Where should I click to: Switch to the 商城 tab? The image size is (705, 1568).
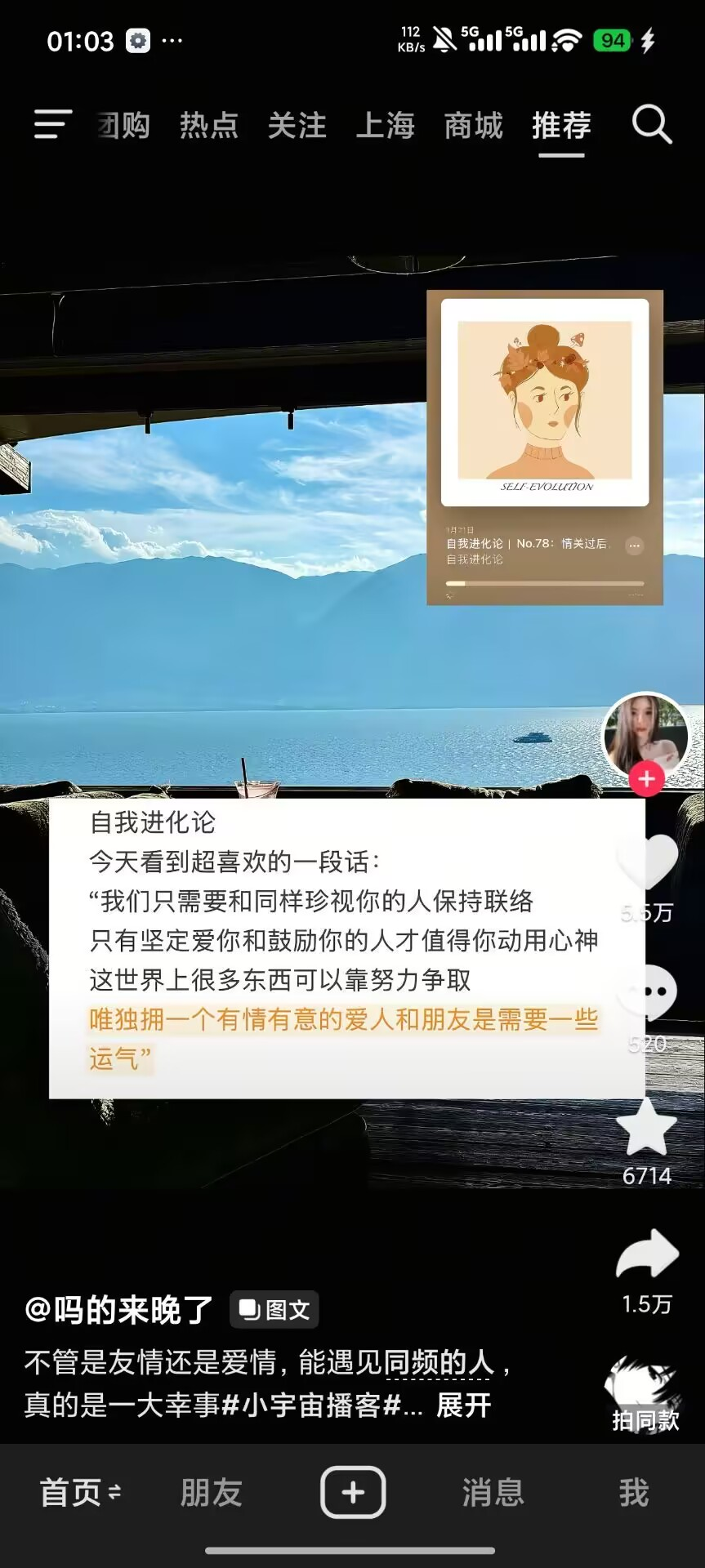tap(474, 126)
